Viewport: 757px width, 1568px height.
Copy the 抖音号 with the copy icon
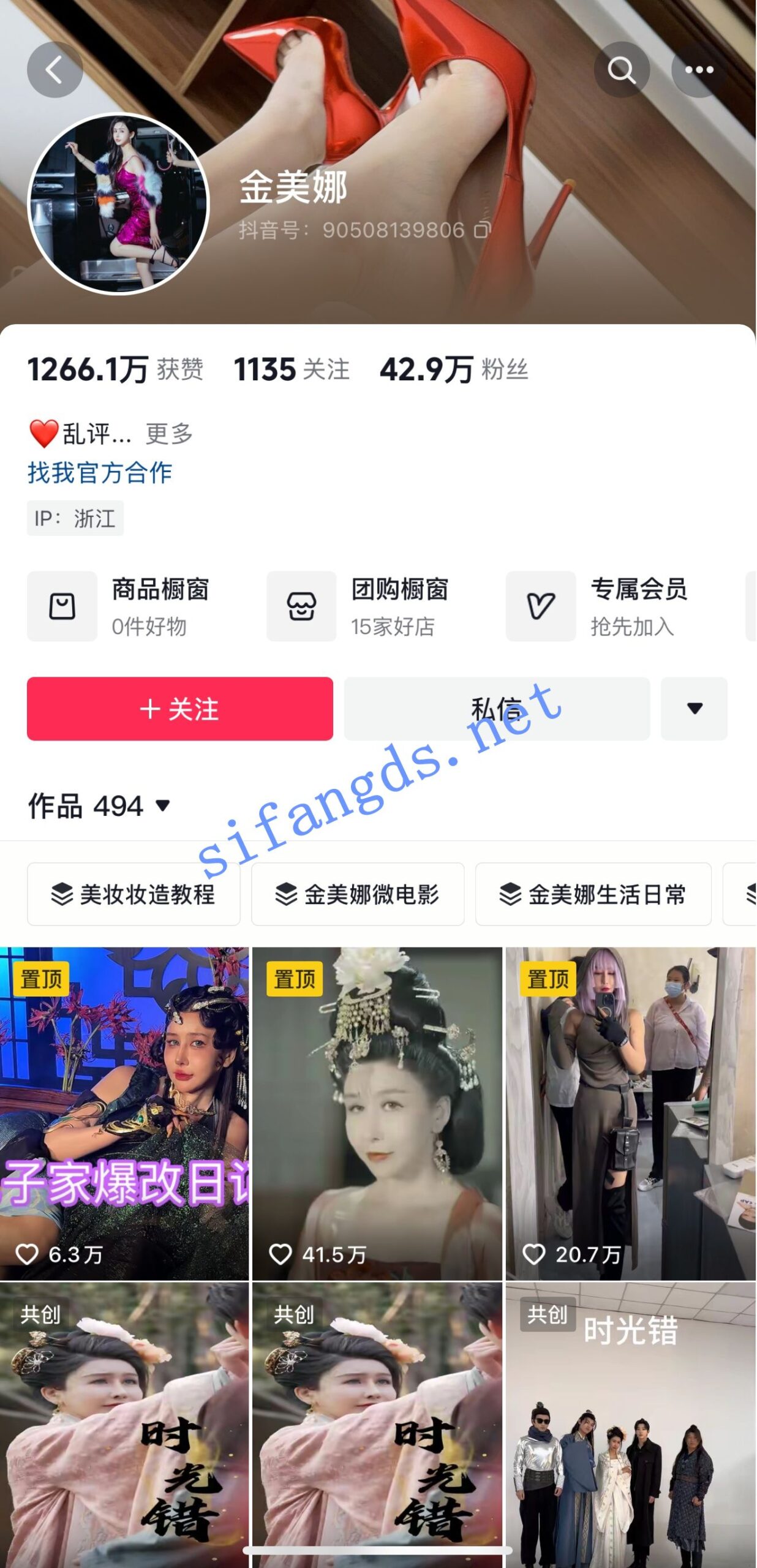tap(483, 230)
